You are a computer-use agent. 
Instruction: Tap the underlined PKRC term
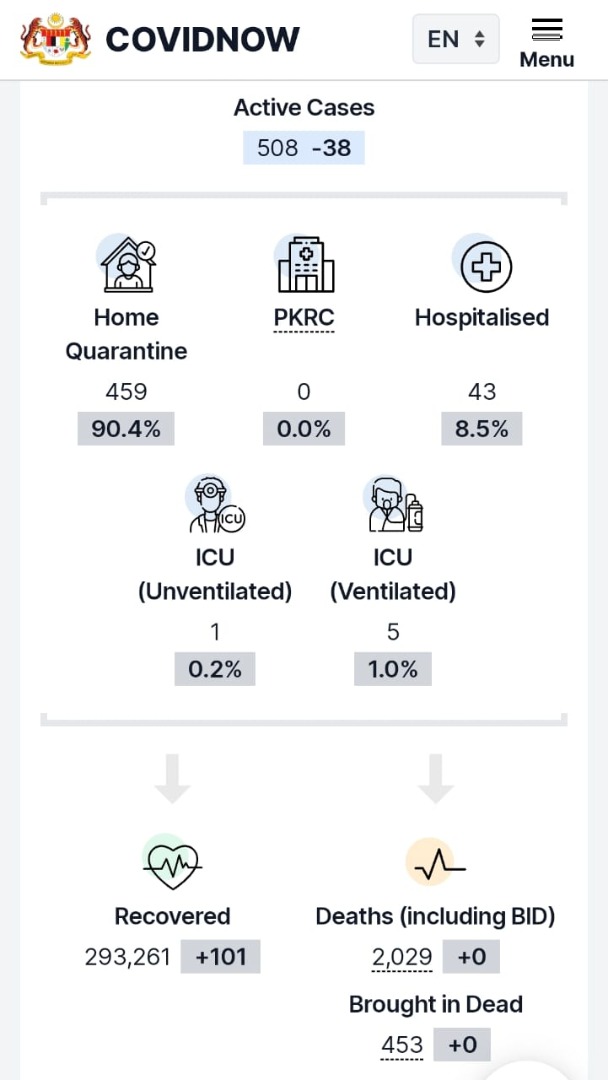[304, 318]
